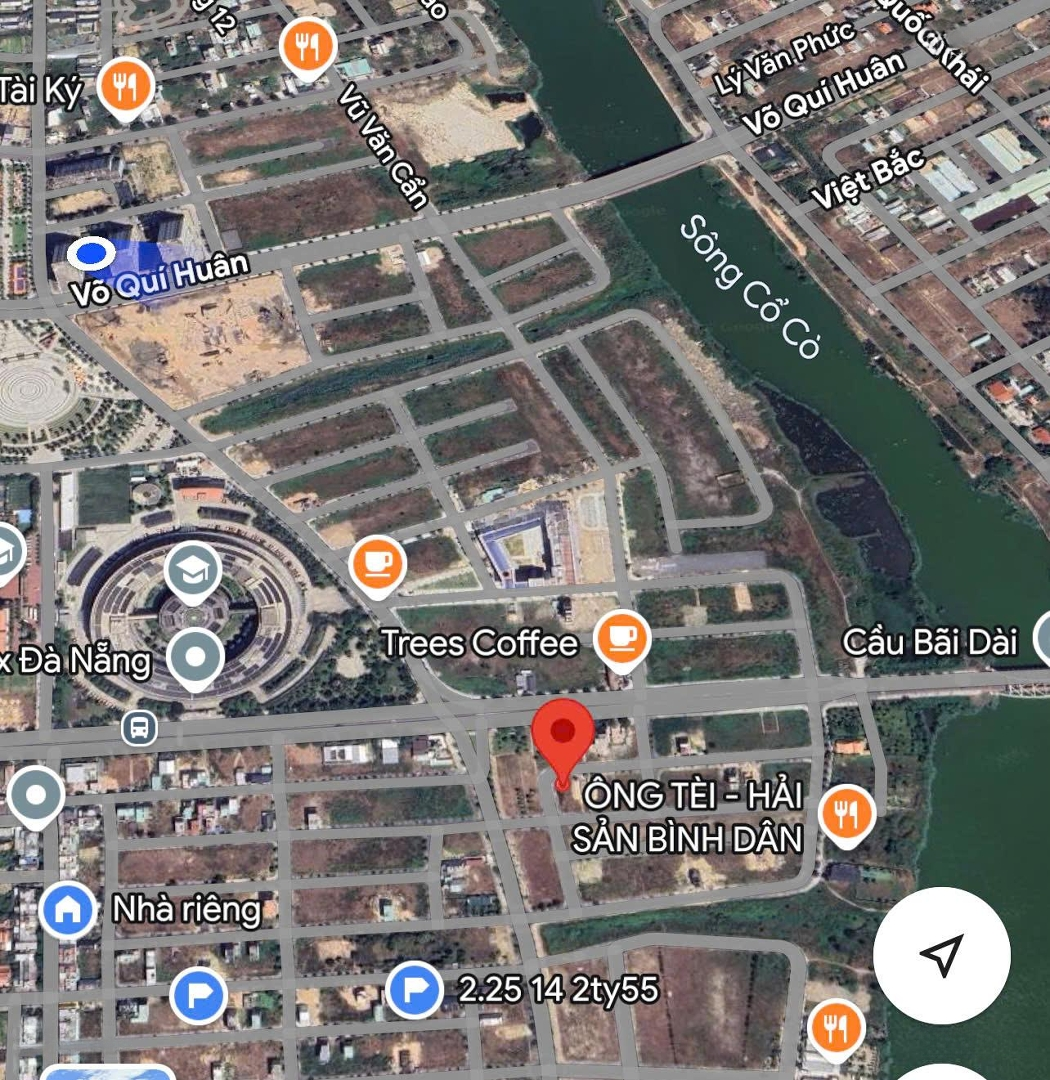The image size is (1050, 1080).
Task: Open the bus stop marker
Action: click(139, 728)
